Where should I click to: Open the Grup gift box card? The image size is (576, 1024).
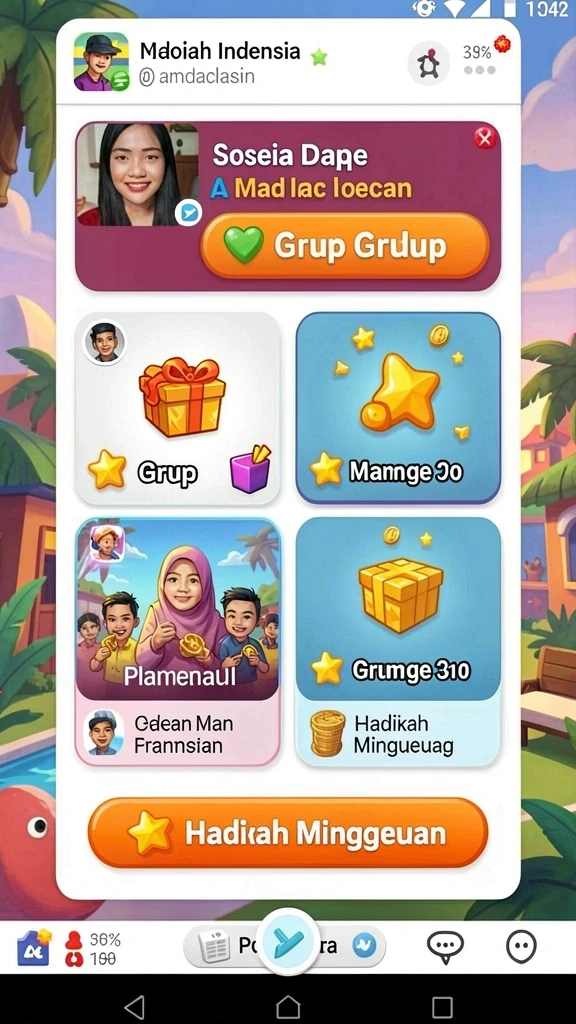point(178,408)
